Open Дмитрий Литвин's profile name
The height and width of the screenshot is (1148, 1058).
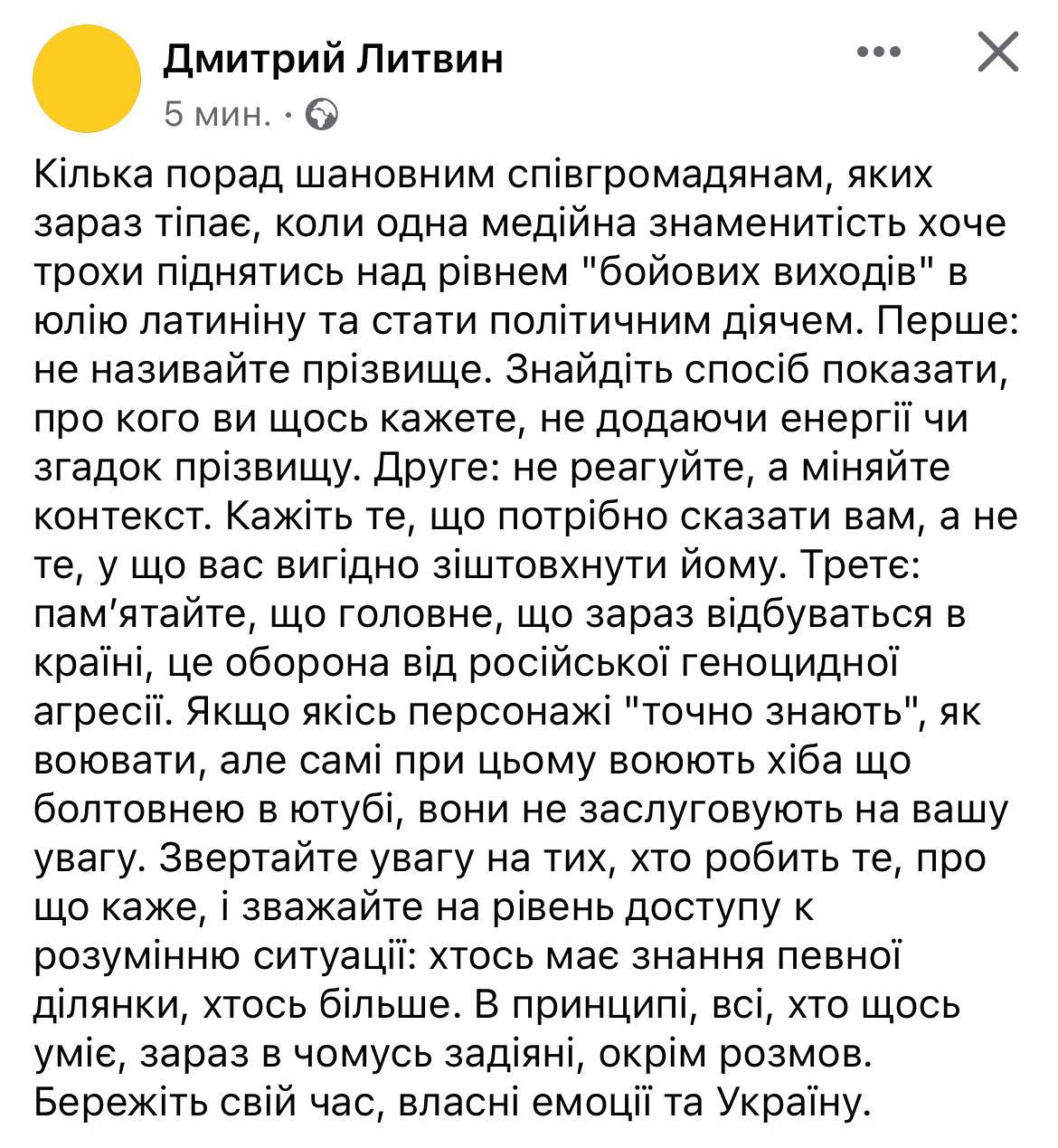[334, 60]
